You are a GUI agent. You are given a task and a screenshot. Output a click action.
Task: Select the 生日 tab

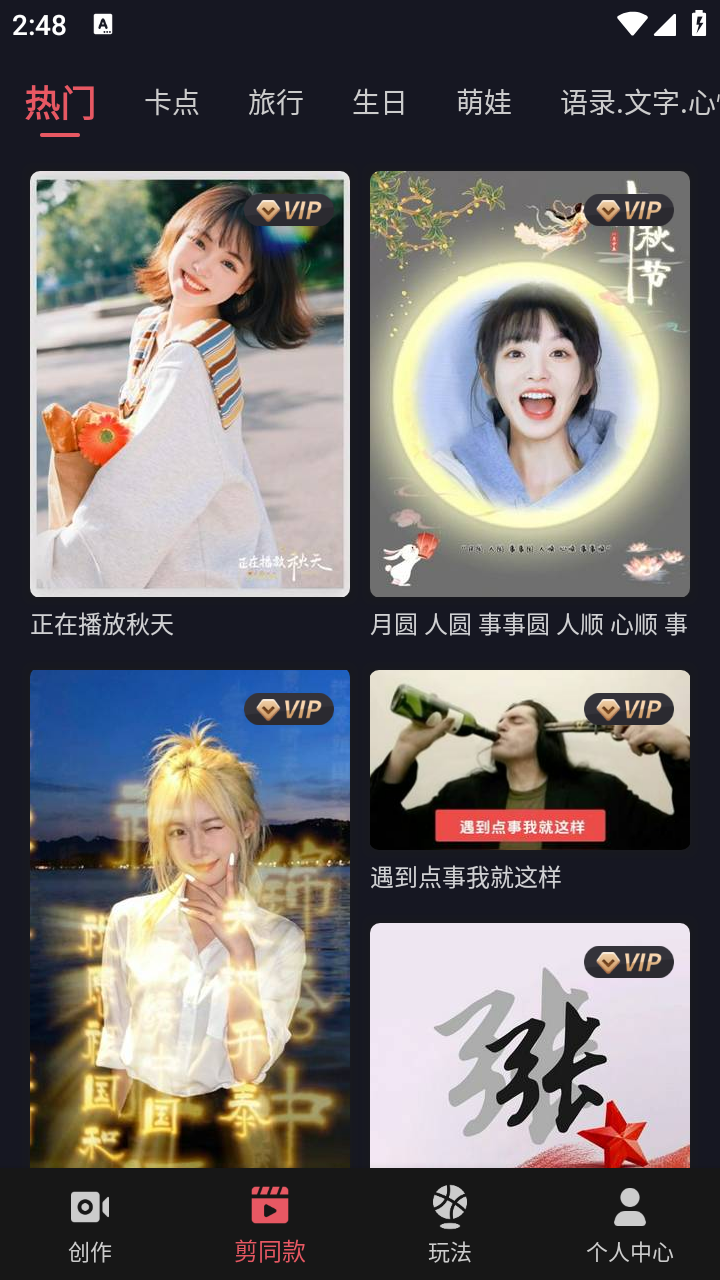[x=379, y=103]
